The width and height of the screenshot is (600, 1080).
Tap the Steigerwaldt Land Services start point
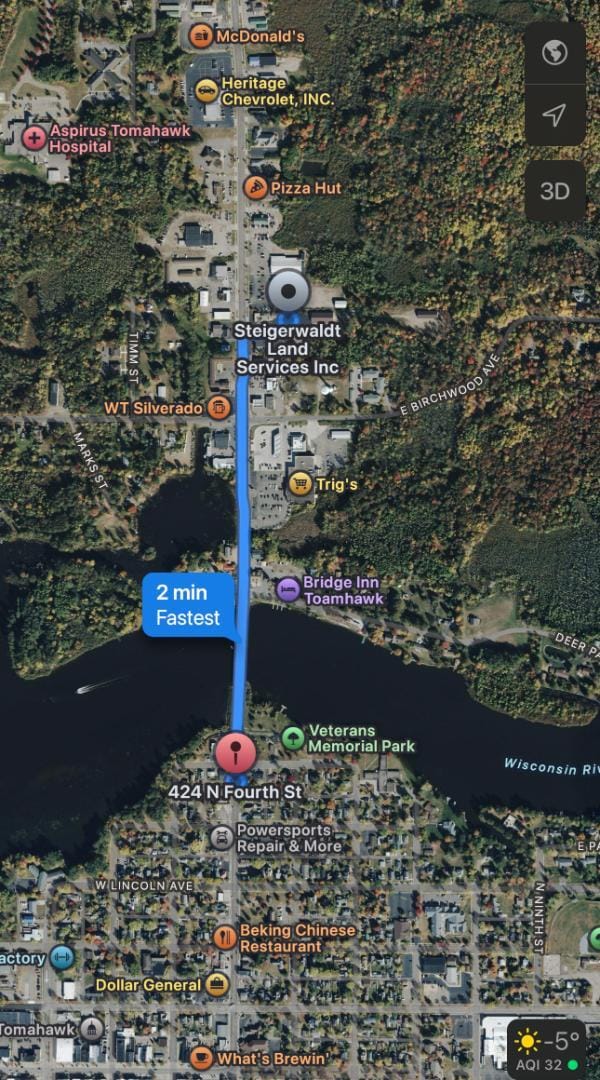point(290,293)
